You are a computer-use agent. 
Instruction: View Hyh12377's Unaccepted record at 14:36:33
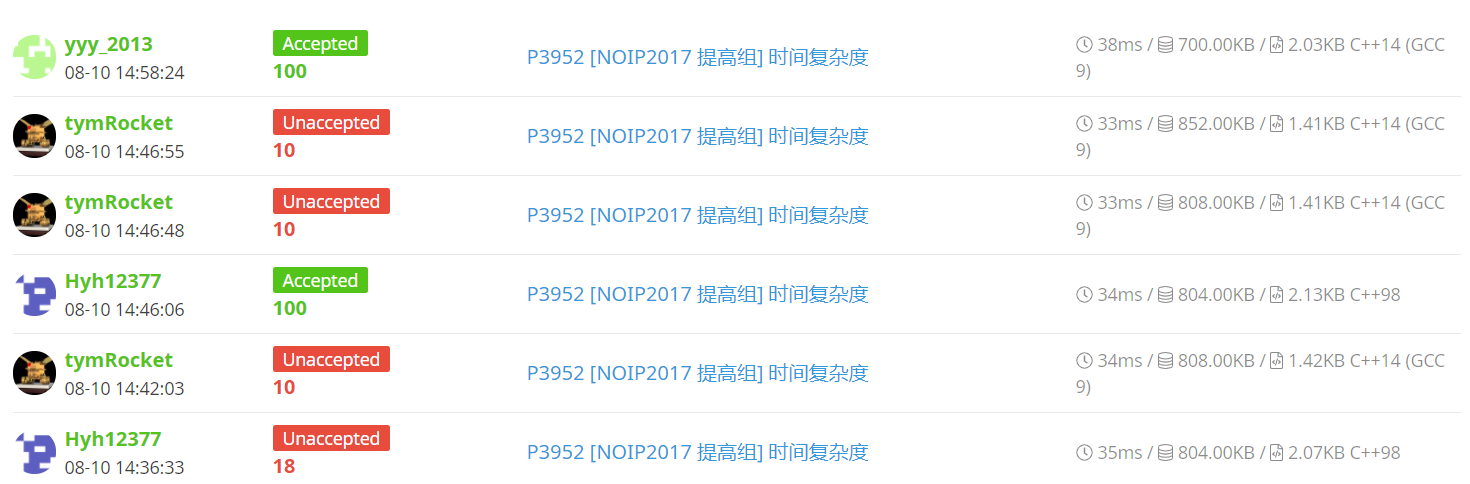pyautogui.click(x=331, y=438)
